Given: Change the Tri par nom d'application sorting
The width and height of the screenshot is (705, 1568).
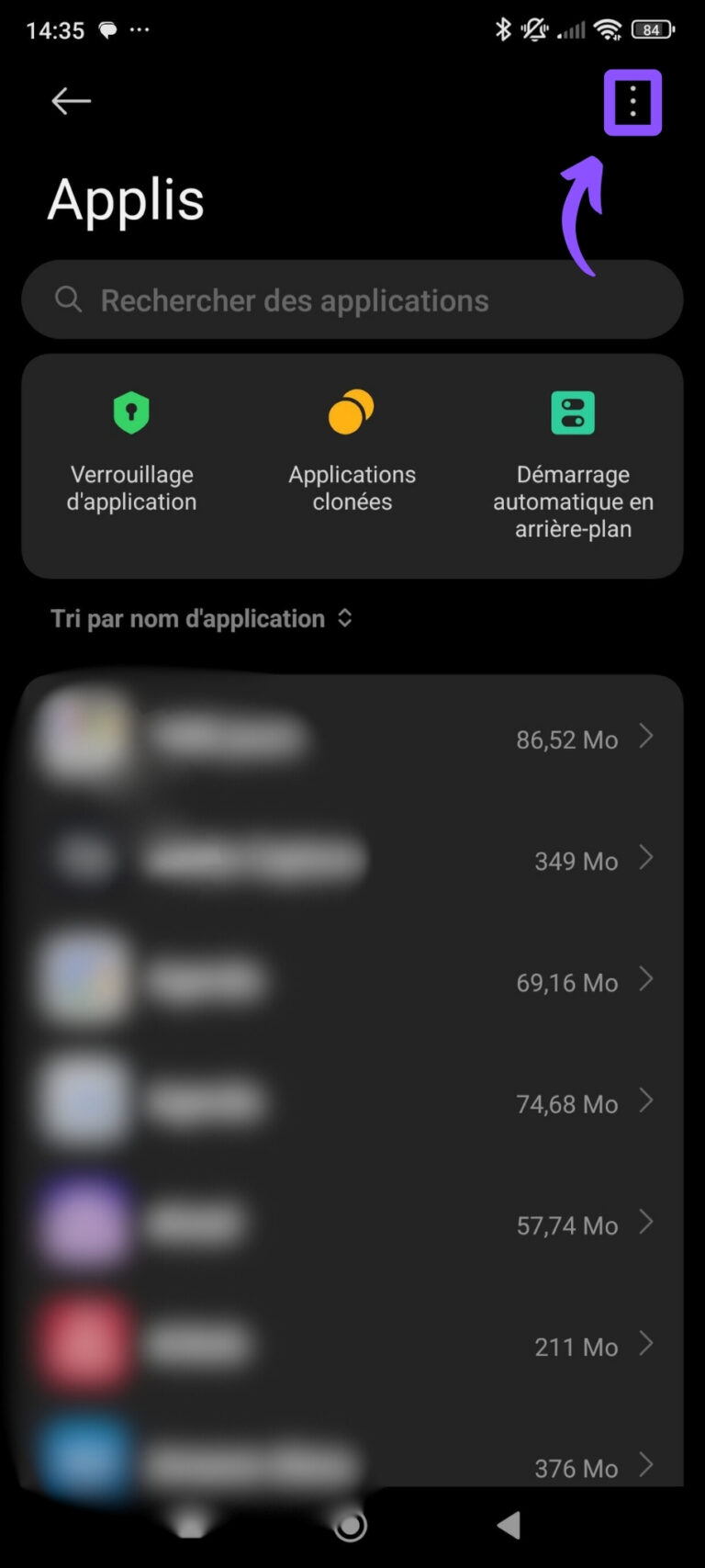Looking at the screenshot, I should pyautogui.click(x=202, y=618).
